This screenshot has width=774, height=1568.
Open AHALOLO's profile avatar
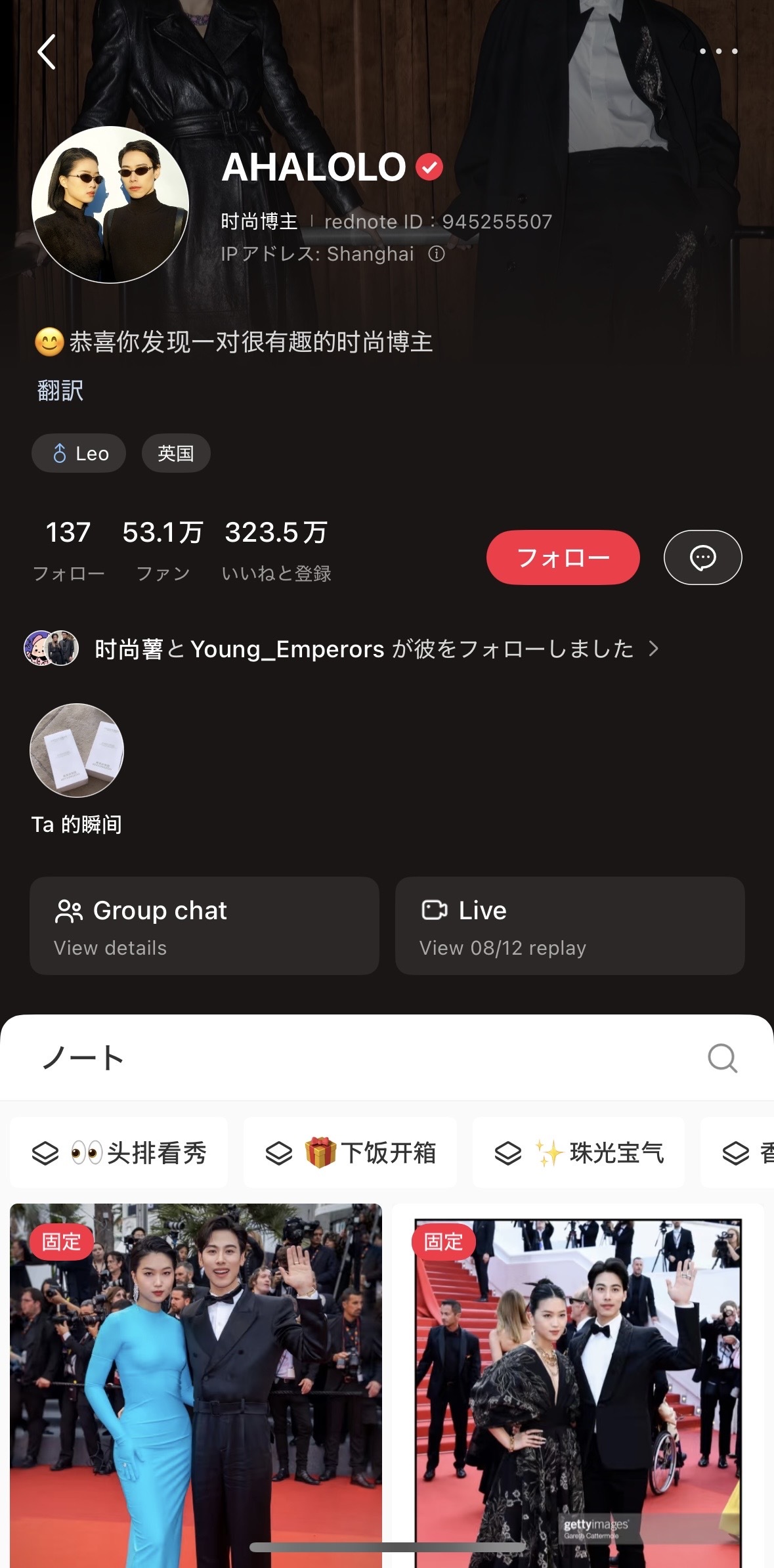point(110,205)
